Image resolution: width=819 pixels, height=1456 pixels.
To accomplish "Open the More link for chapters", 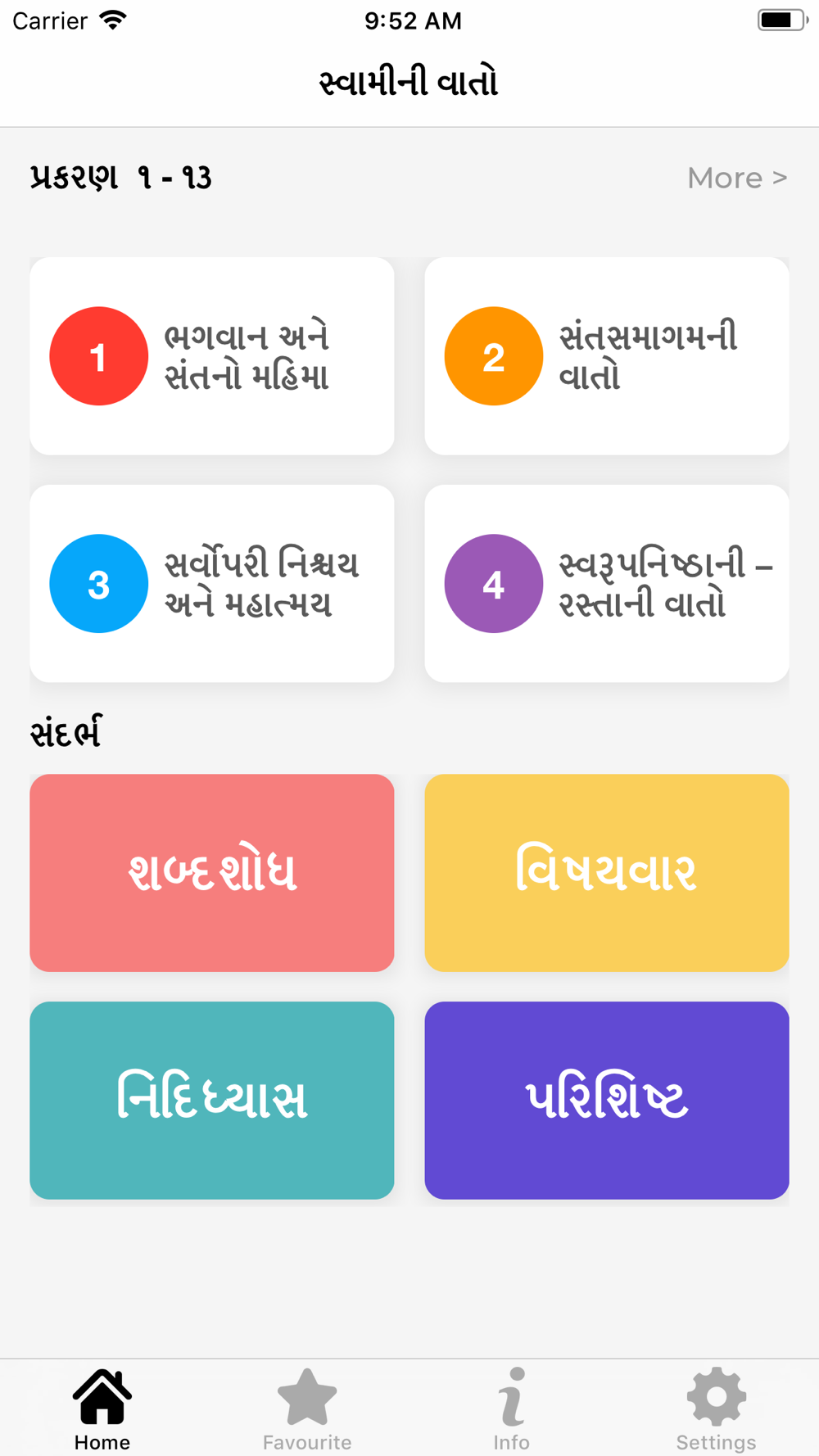I will click(737, 178).
